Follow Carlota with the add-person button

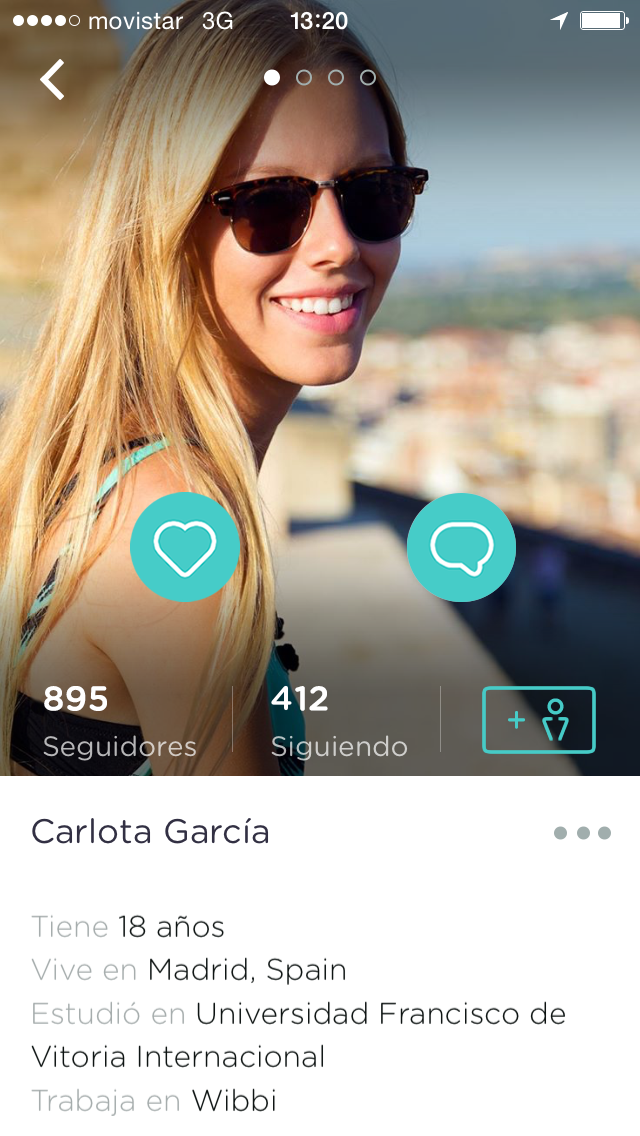(x=539, y=720)
